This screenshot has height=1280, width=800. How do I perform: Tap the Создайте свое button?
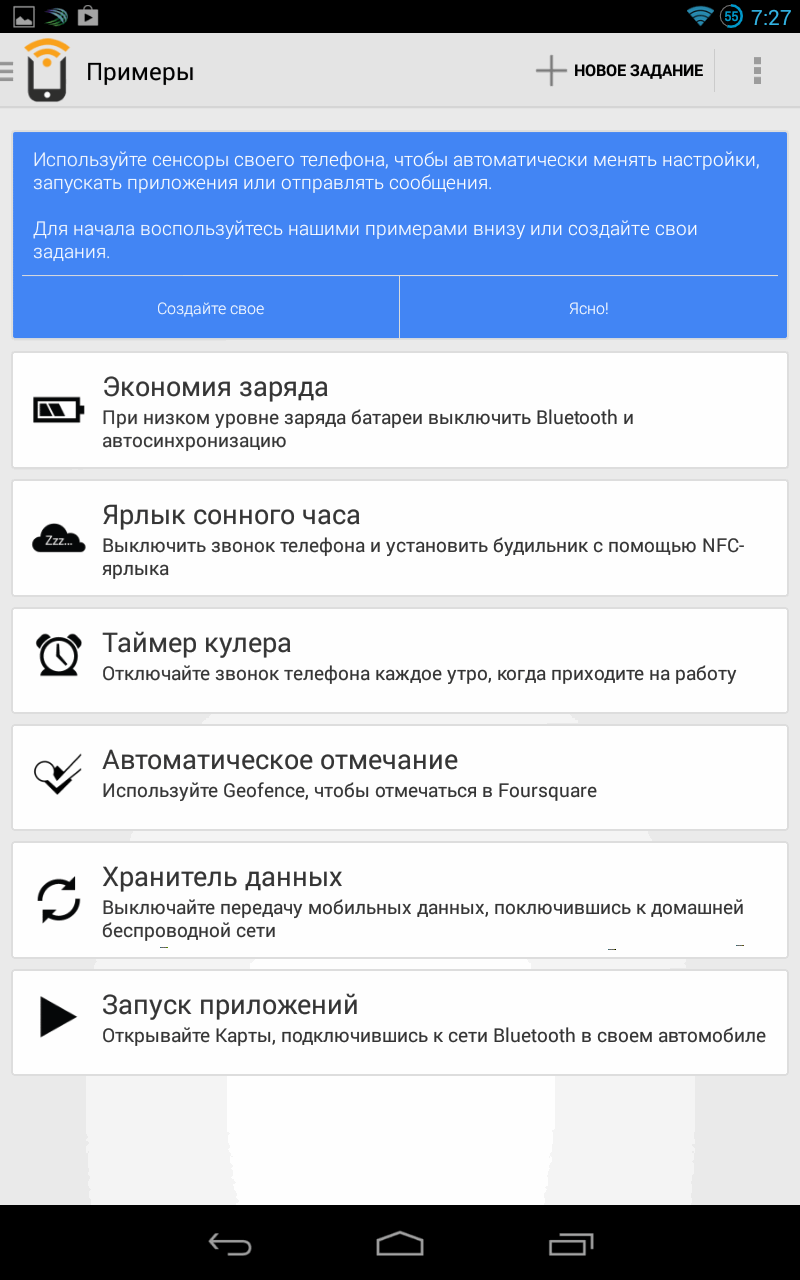210,308
